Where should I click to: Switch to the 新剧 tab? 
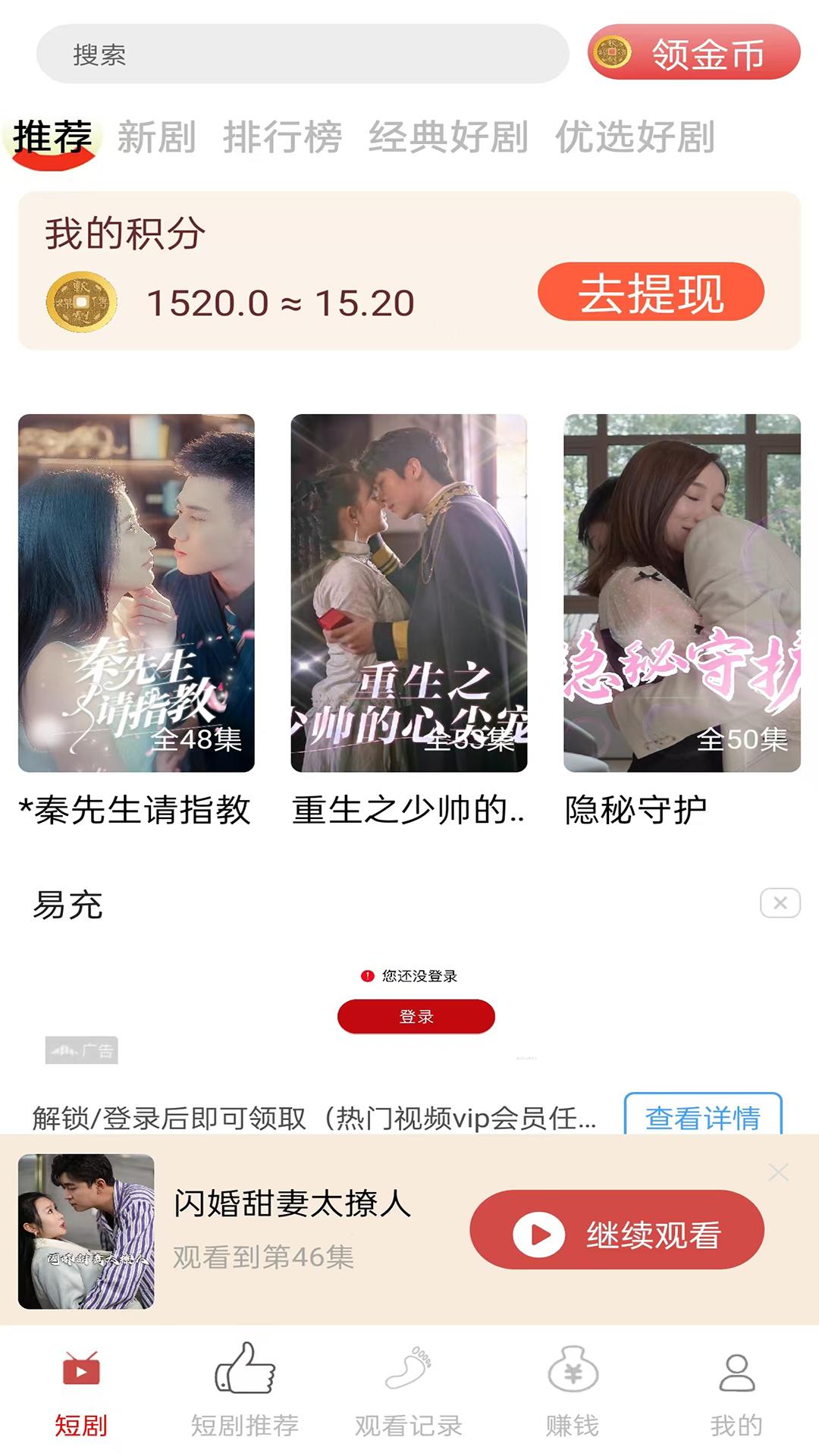(157, 138)
